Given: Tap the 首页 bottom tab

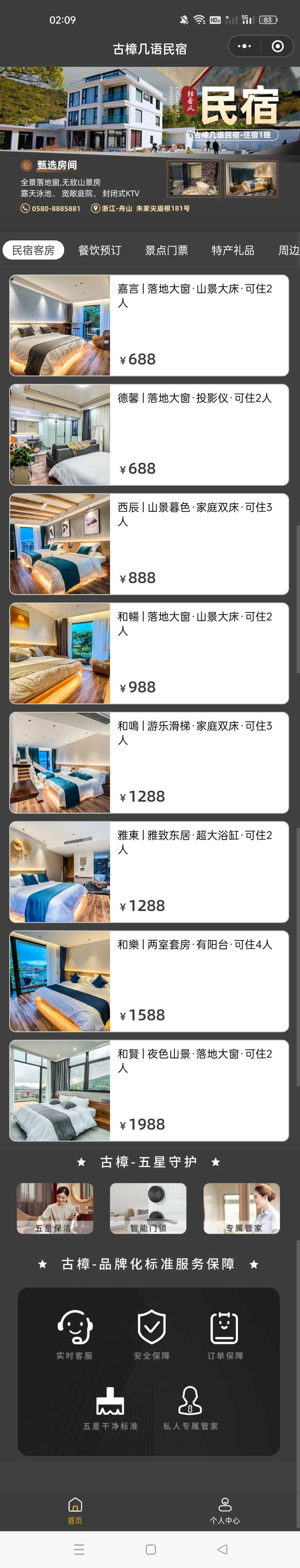Looking at the screenshot, I should click(75, 1512).
